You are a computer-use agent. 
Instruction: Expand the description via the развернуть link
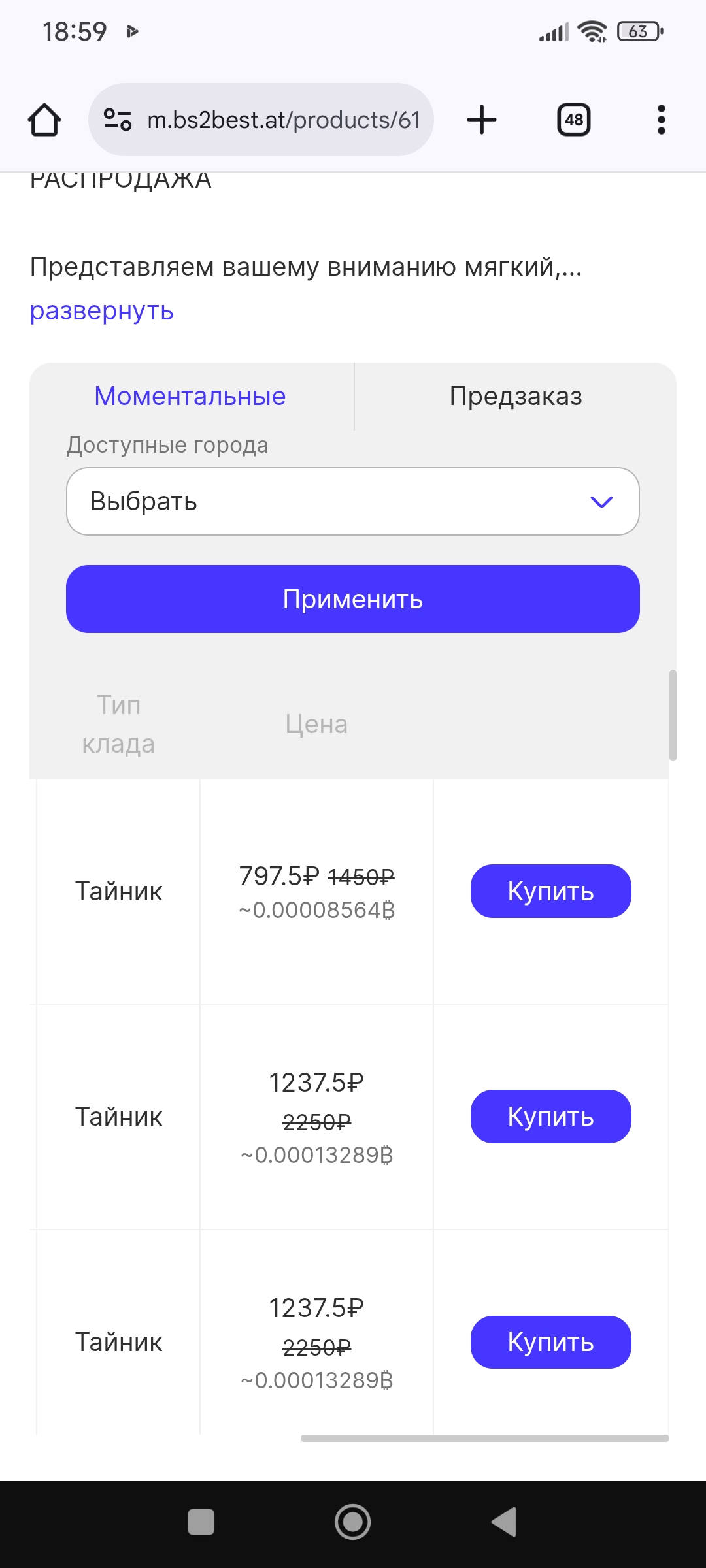pyautogui.click(x=102, y=310)
